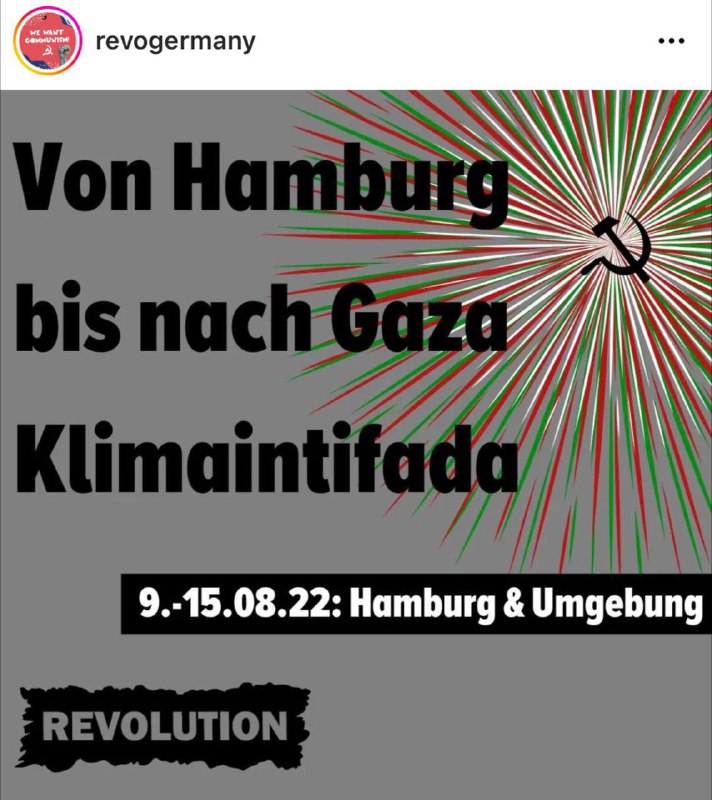Open the post's three-dot overflow menu
This screenshot has width=712, height=800.
click(x=670, y=42)
